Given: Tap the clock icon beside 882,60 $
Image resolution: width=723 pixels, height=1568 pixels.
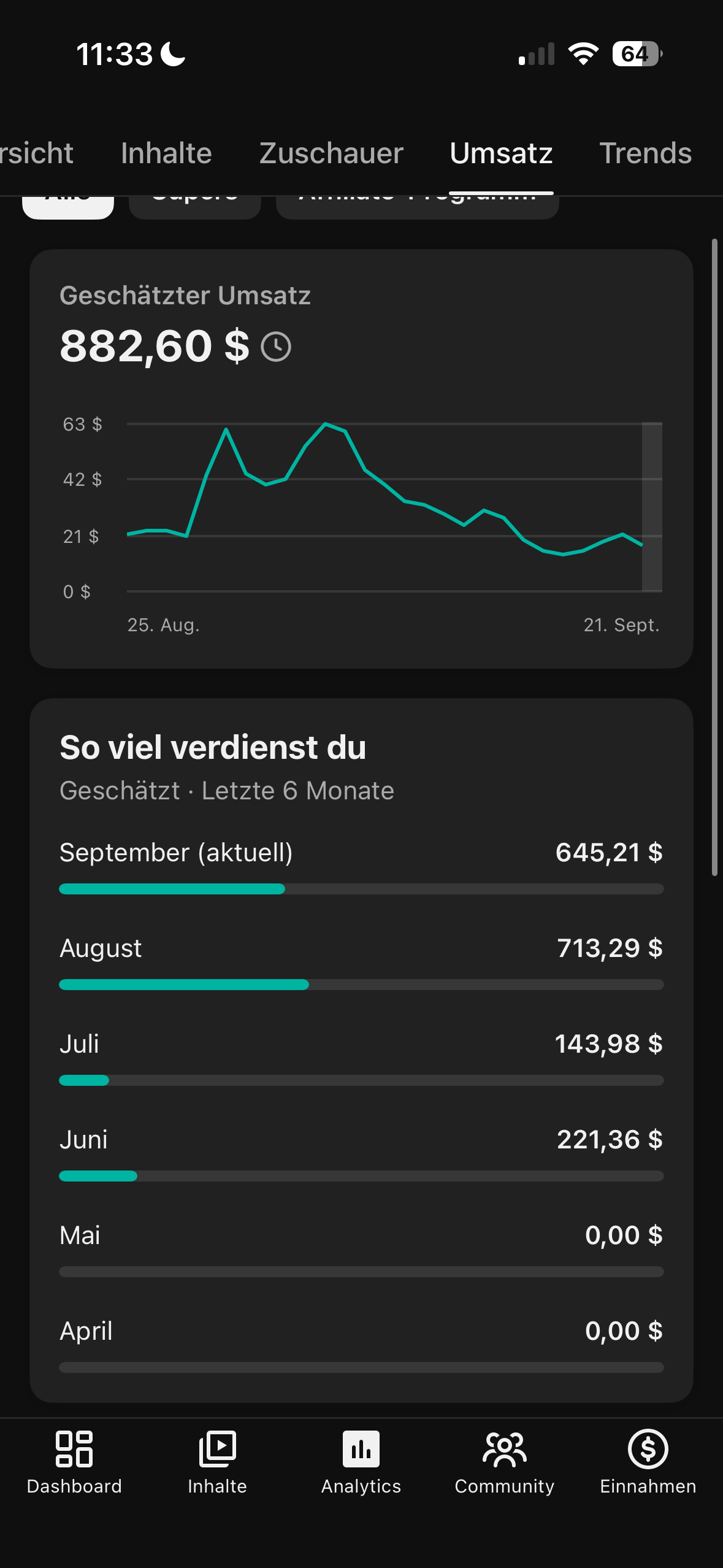Looking at the screenshot, I should [276, 347].
